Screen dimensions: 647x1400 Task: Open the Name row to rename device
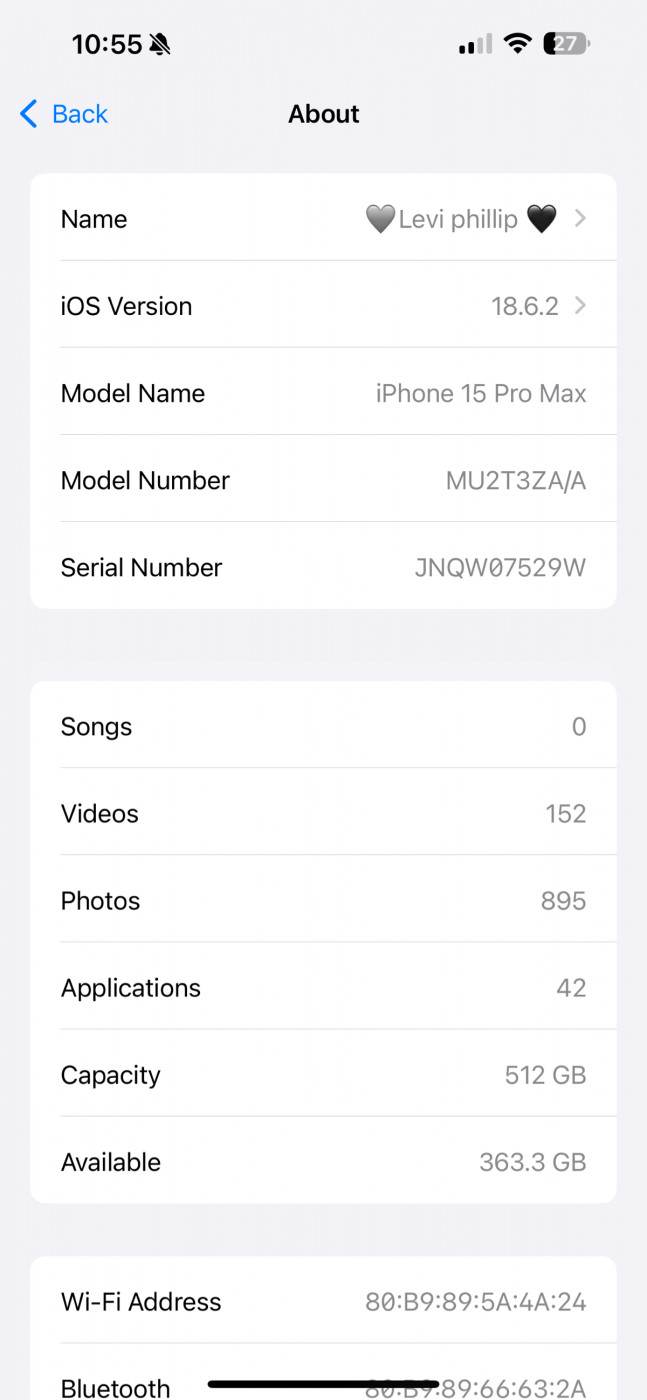click(x=323, y=219)
